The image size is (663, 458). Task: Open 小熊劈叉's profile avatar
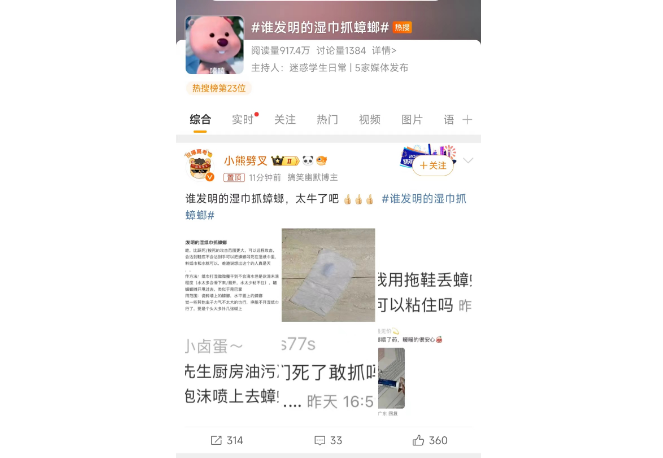tap(199, 167)
